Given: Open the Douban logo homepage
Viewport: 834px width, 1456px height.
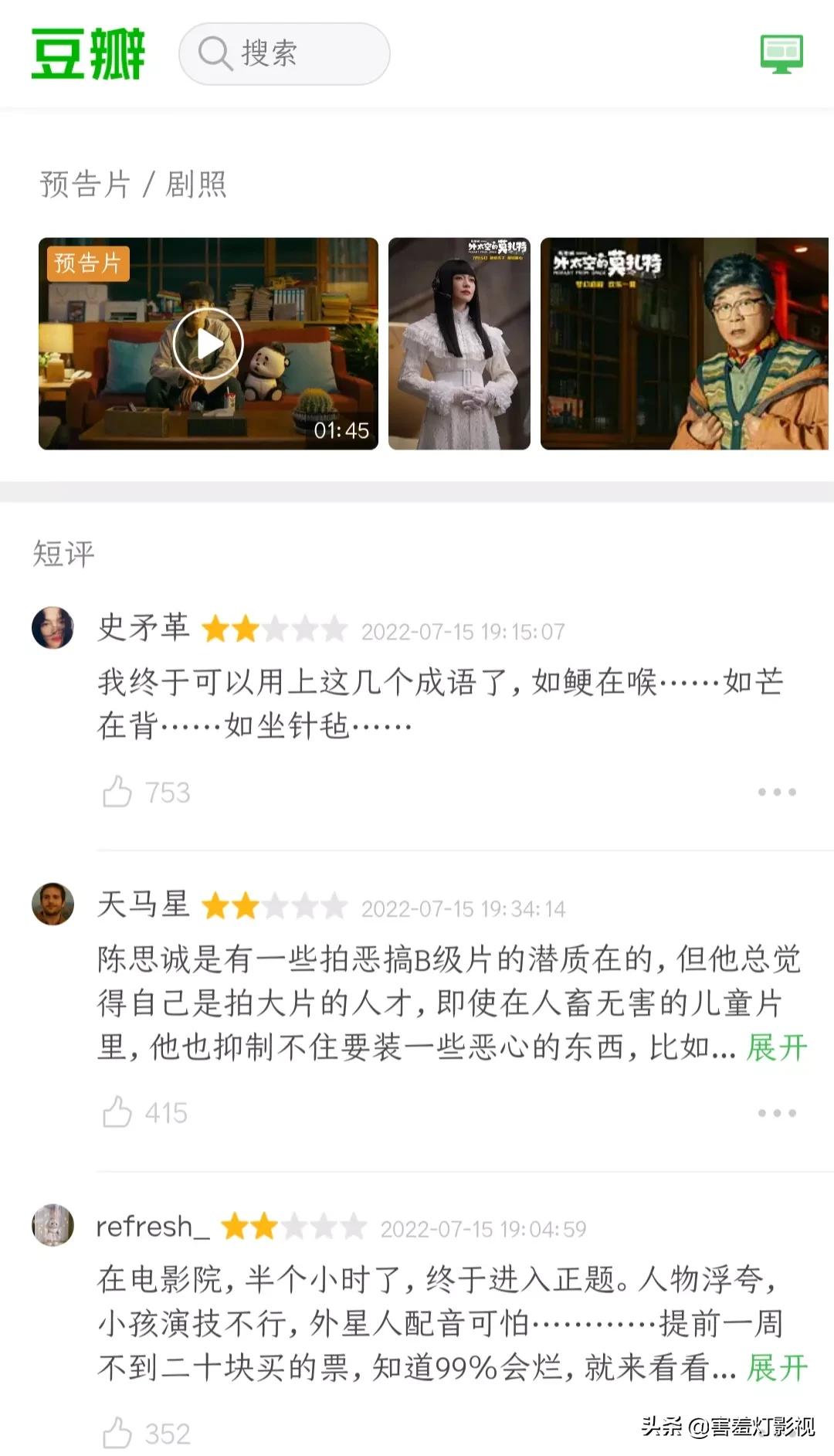Looking at the screenshot, I should coord(87,53).
